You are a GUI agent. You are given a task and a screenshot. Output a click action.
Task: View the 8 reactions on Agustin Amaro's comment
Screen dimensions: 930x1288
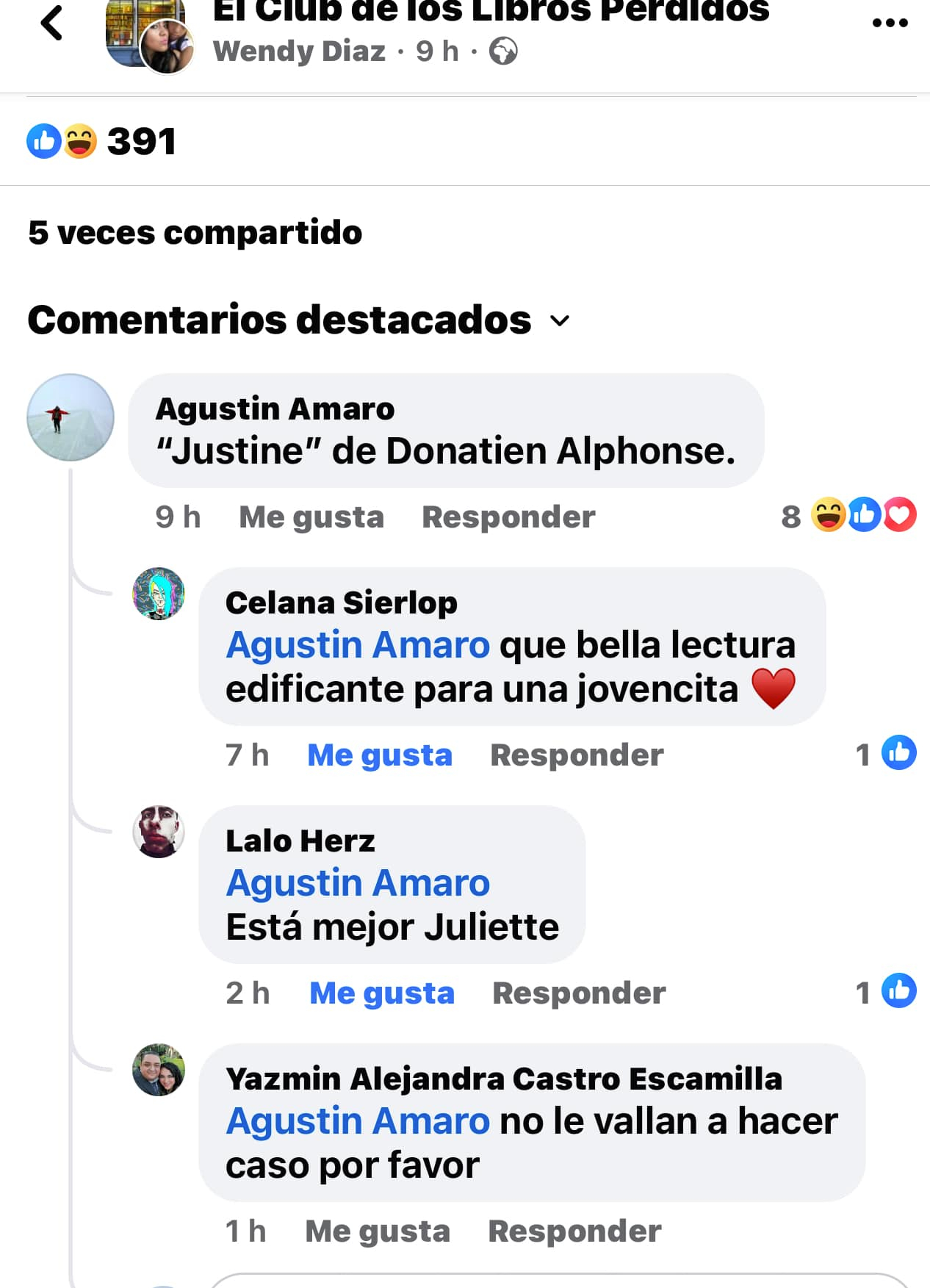pyautogui.click(x=848, y=515)
